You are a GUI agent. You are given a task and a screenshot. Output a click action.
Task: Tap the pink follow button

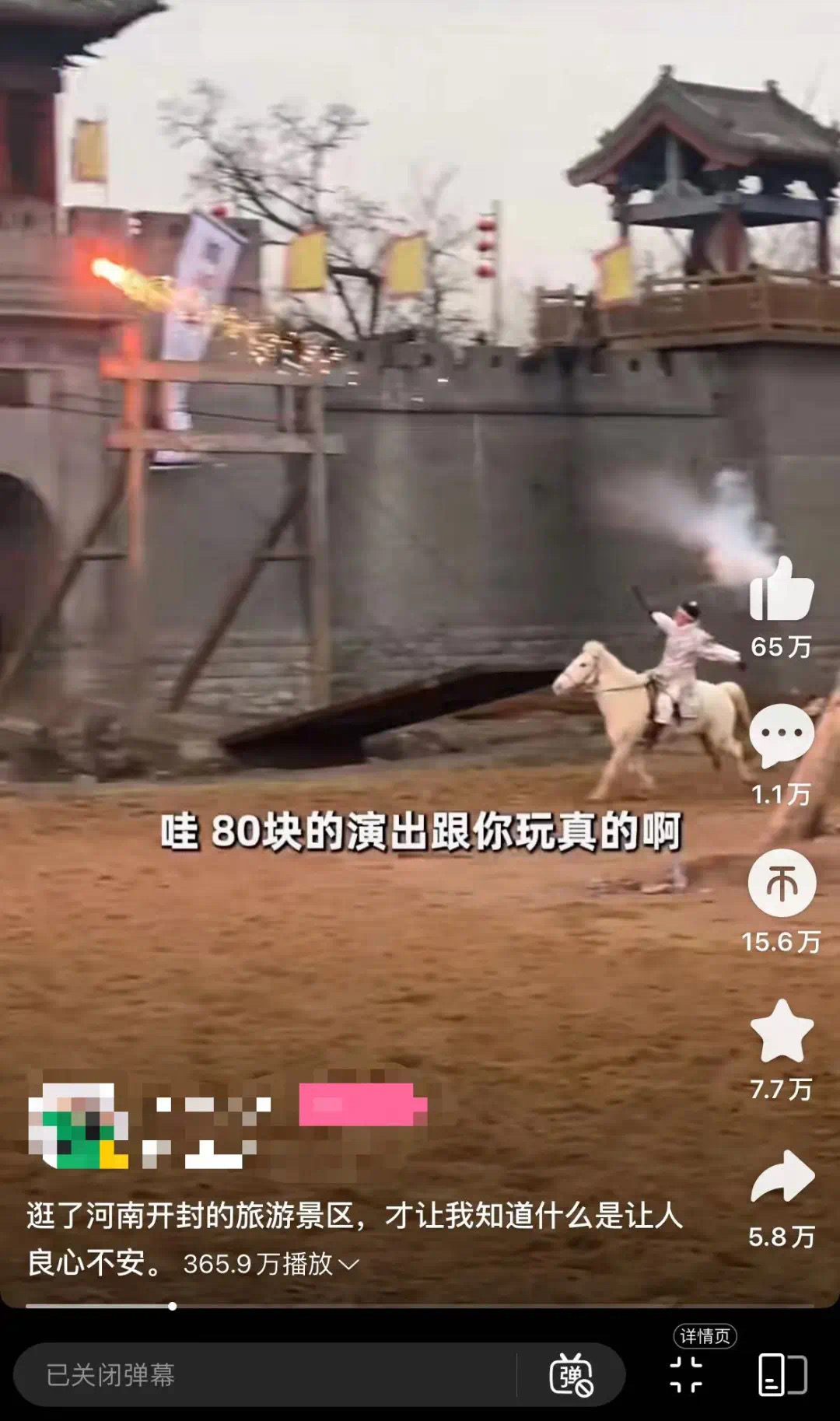click(362, 1105)
